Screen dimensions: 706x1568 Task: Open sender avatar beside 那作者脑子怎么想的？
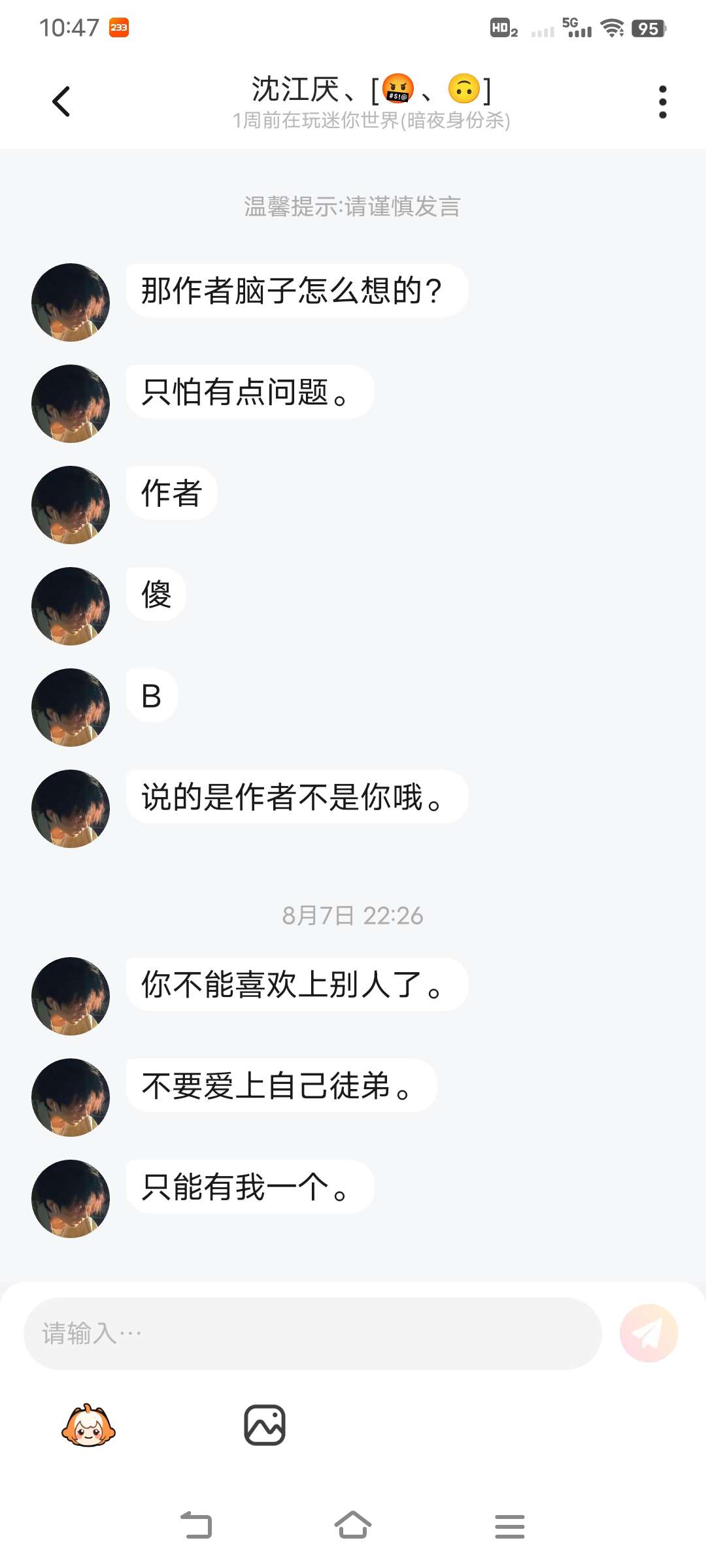click(x=71, y=302)
